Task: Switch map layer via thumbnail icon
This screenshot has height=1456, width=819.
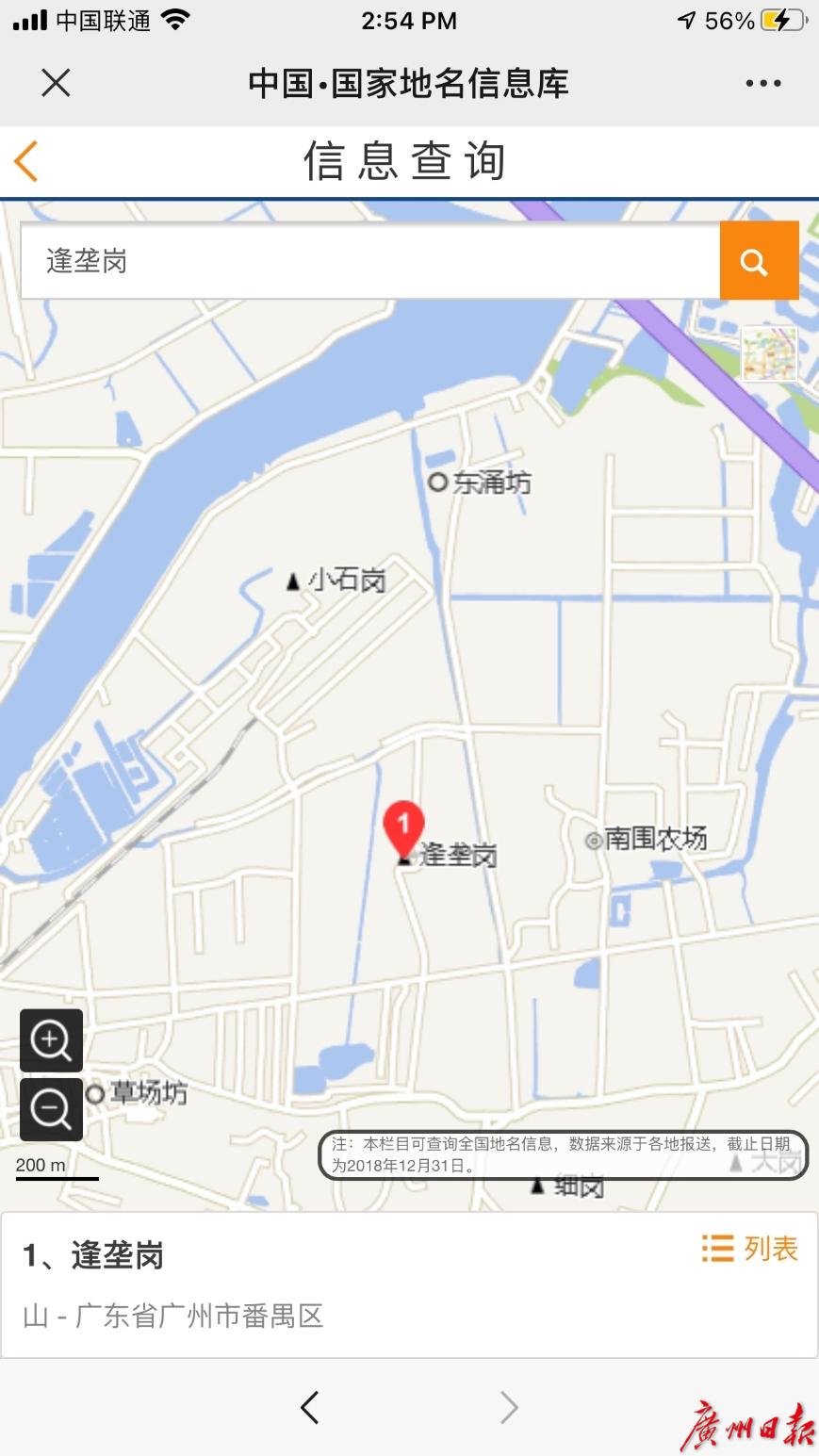Action: coord(769,353)
